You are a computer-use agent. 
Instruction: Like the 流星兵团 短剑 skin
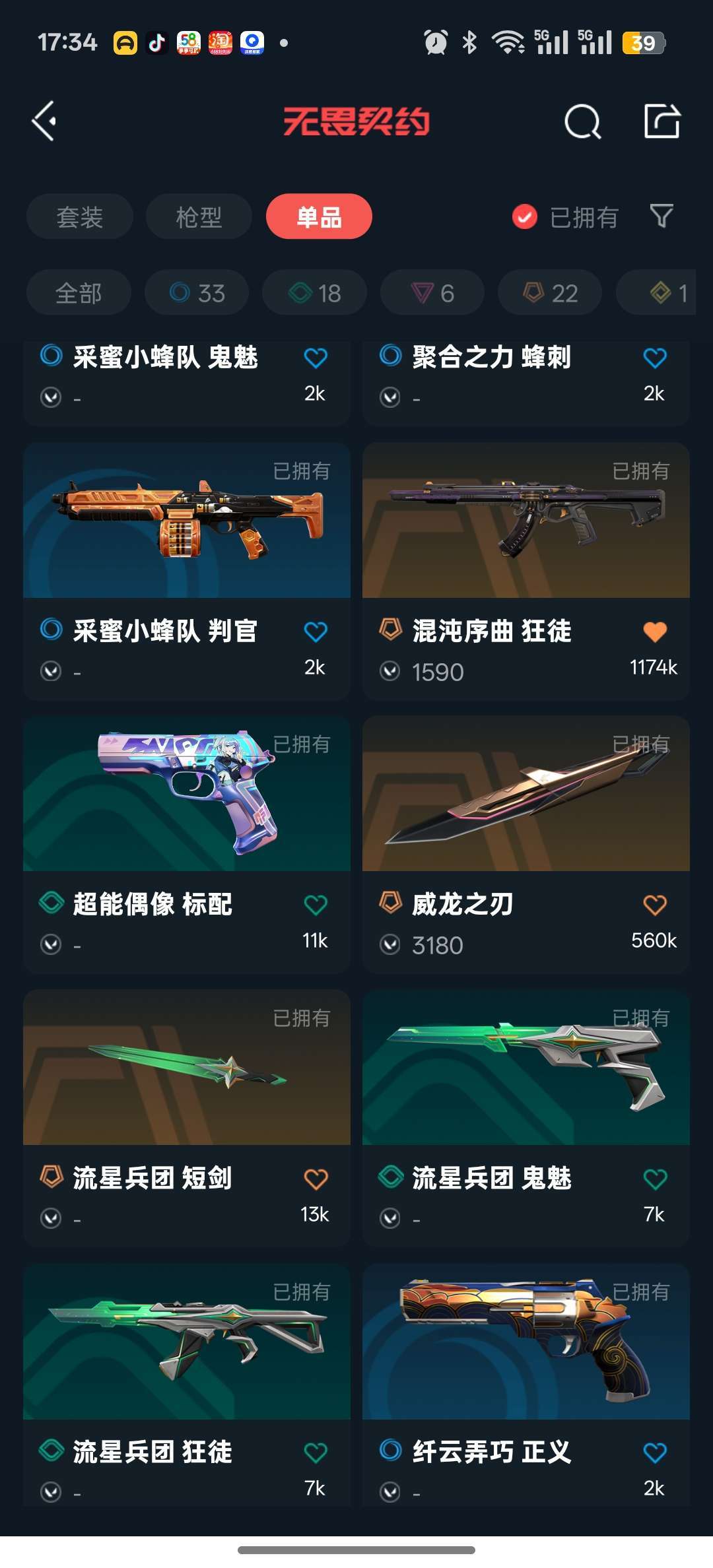(316, 1179)
